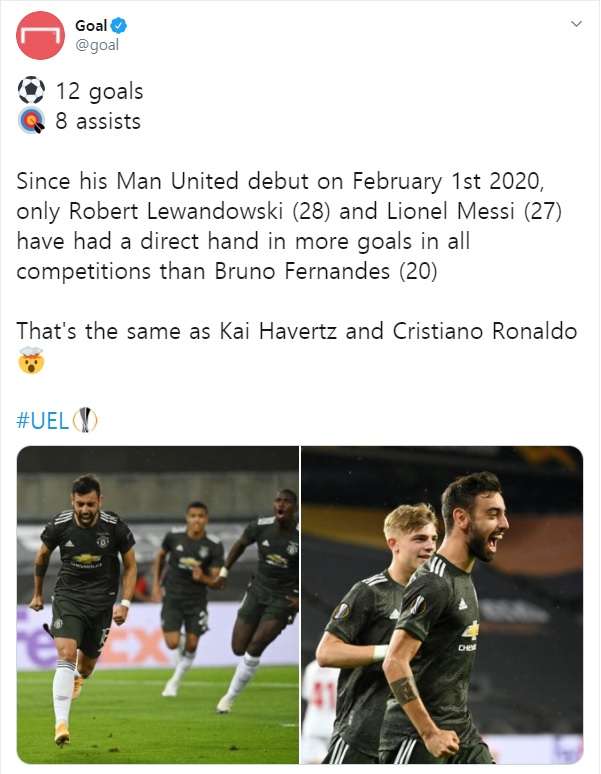Open the @goal handle link
This screenshot has width=601, height=774.
(97, 45)
